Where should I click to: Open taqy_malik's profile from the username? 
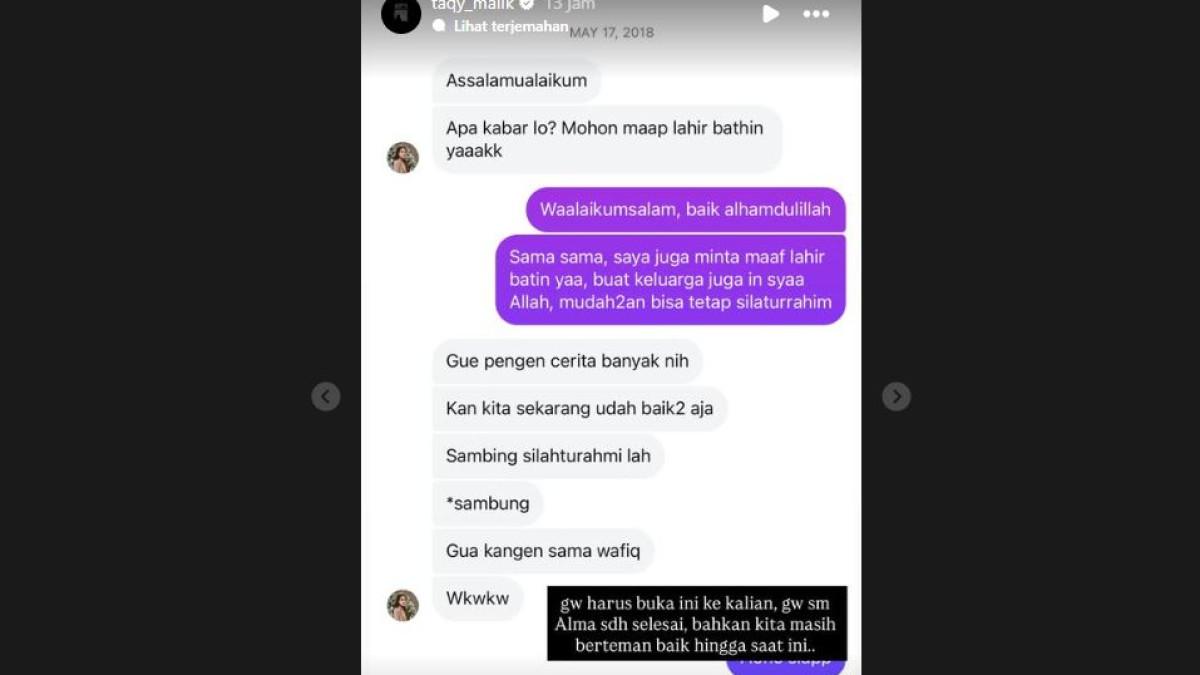coord(472,5)
